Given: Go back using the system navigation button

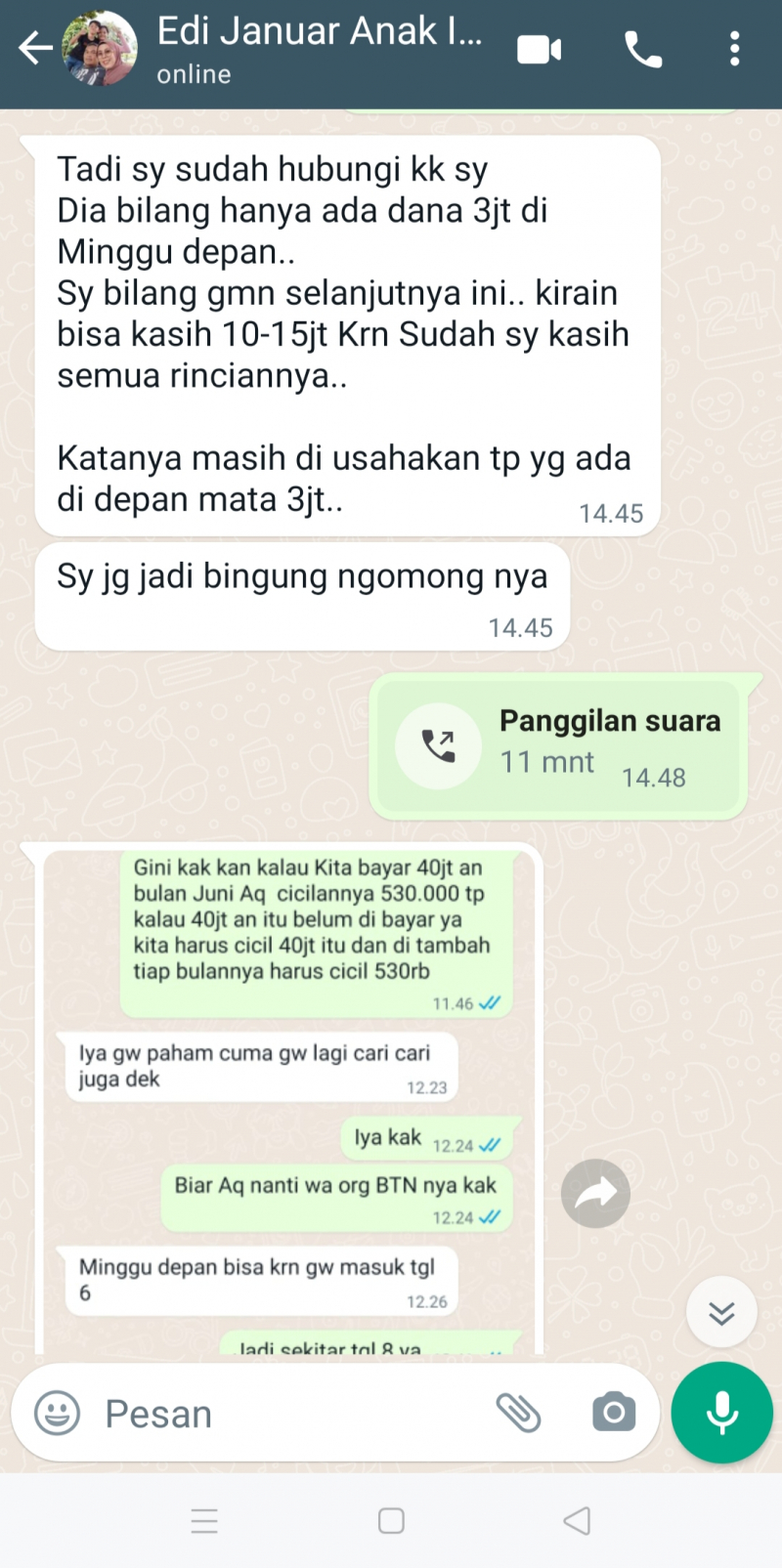Looking at the screenshot, I should point(577,1520).
